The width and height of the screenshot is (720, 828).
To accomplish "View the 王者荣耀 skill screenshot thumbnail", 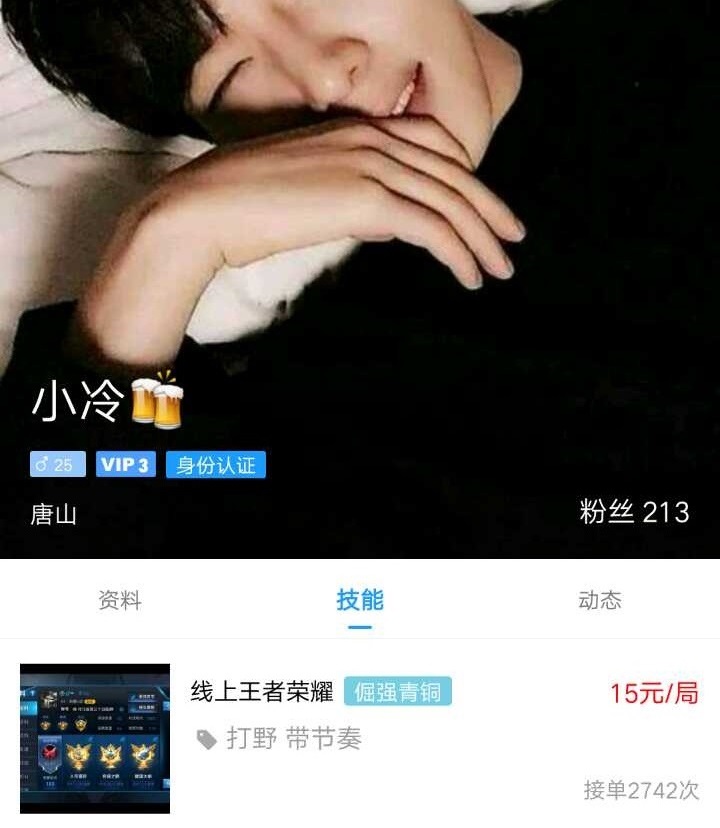I will [x=95, y=738].
